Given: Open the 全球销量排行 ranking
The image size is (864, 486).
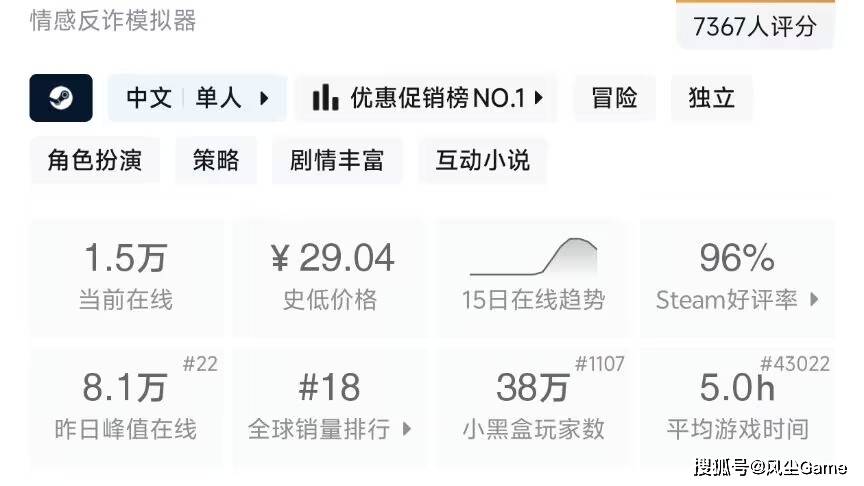Looking at the screenshot, I should pyautogui.click(x=330, y=405).
